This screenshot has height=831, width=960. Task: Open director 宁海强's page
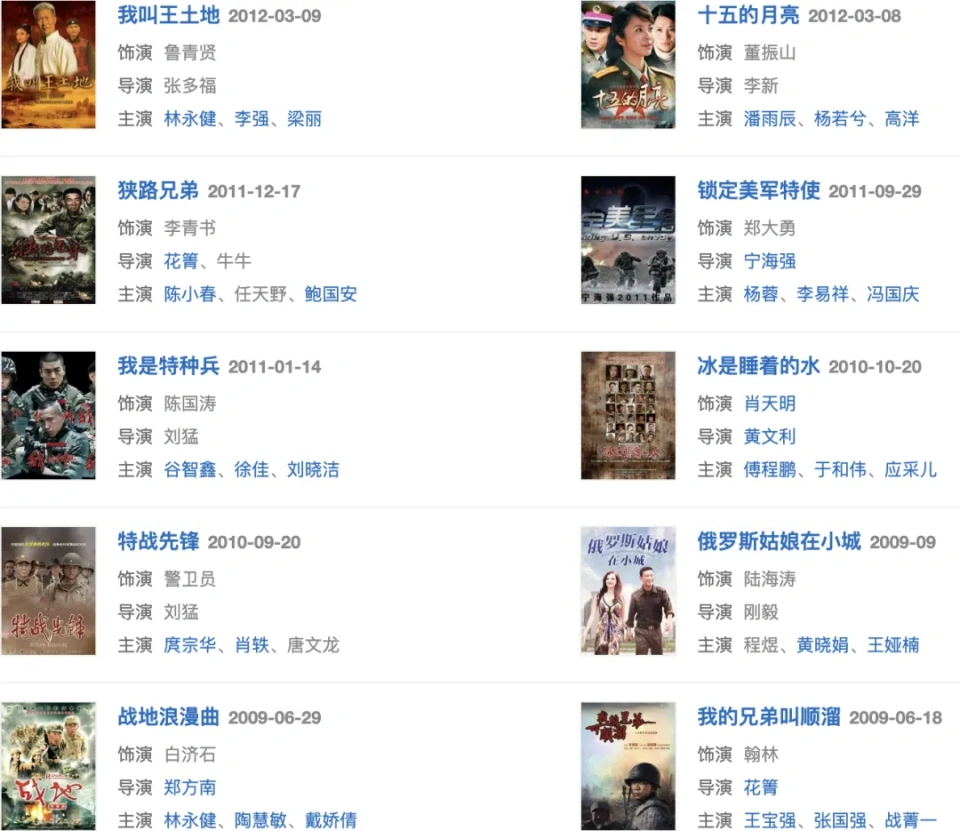click(x=770, y=261)
